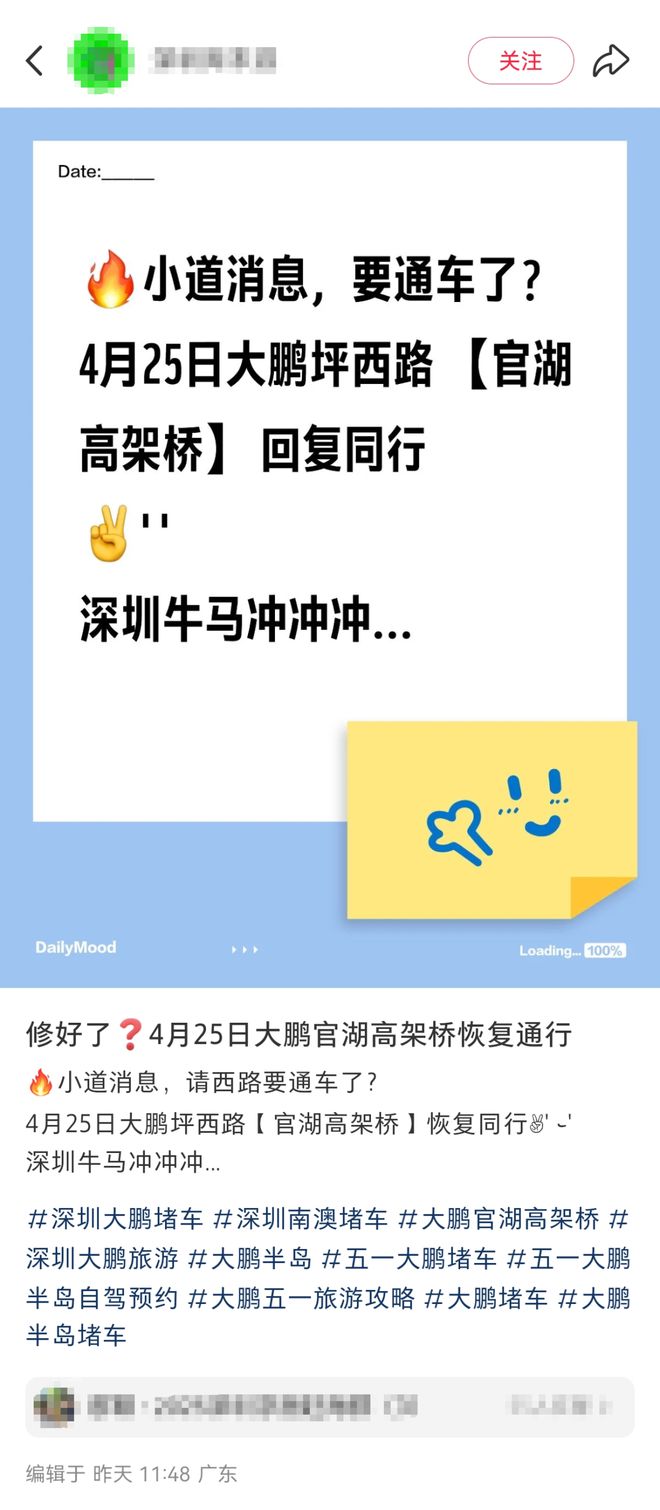Open the post author's avatar
Image resolution: width=660 pixels, height=1510 pixels.
click(x=100, y=61)
